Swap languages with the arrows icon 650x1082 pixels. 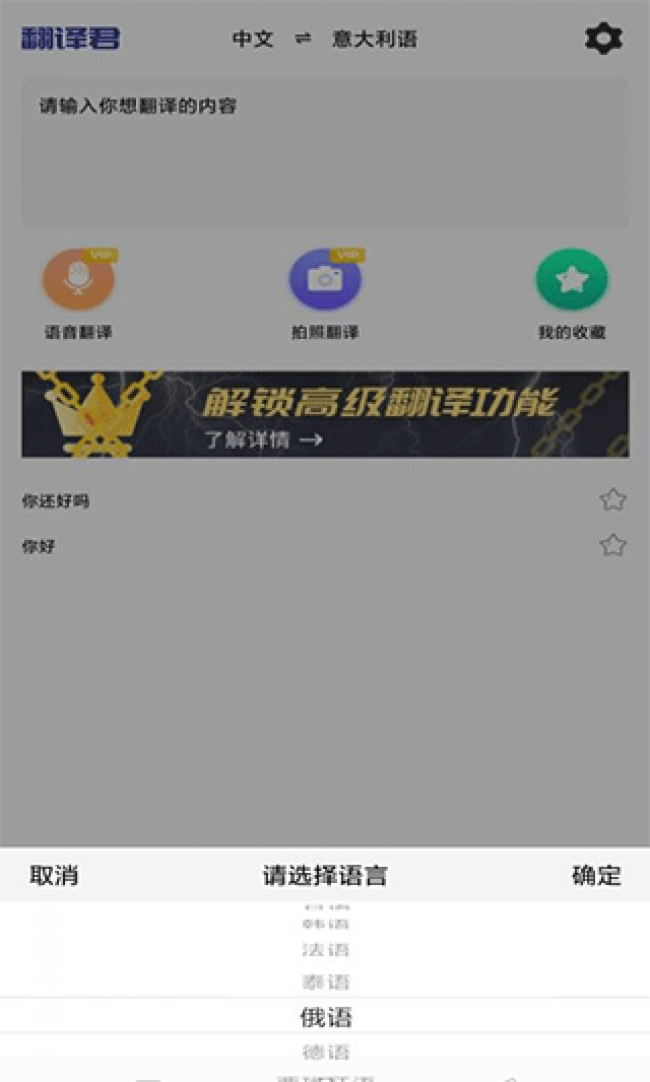303,39
